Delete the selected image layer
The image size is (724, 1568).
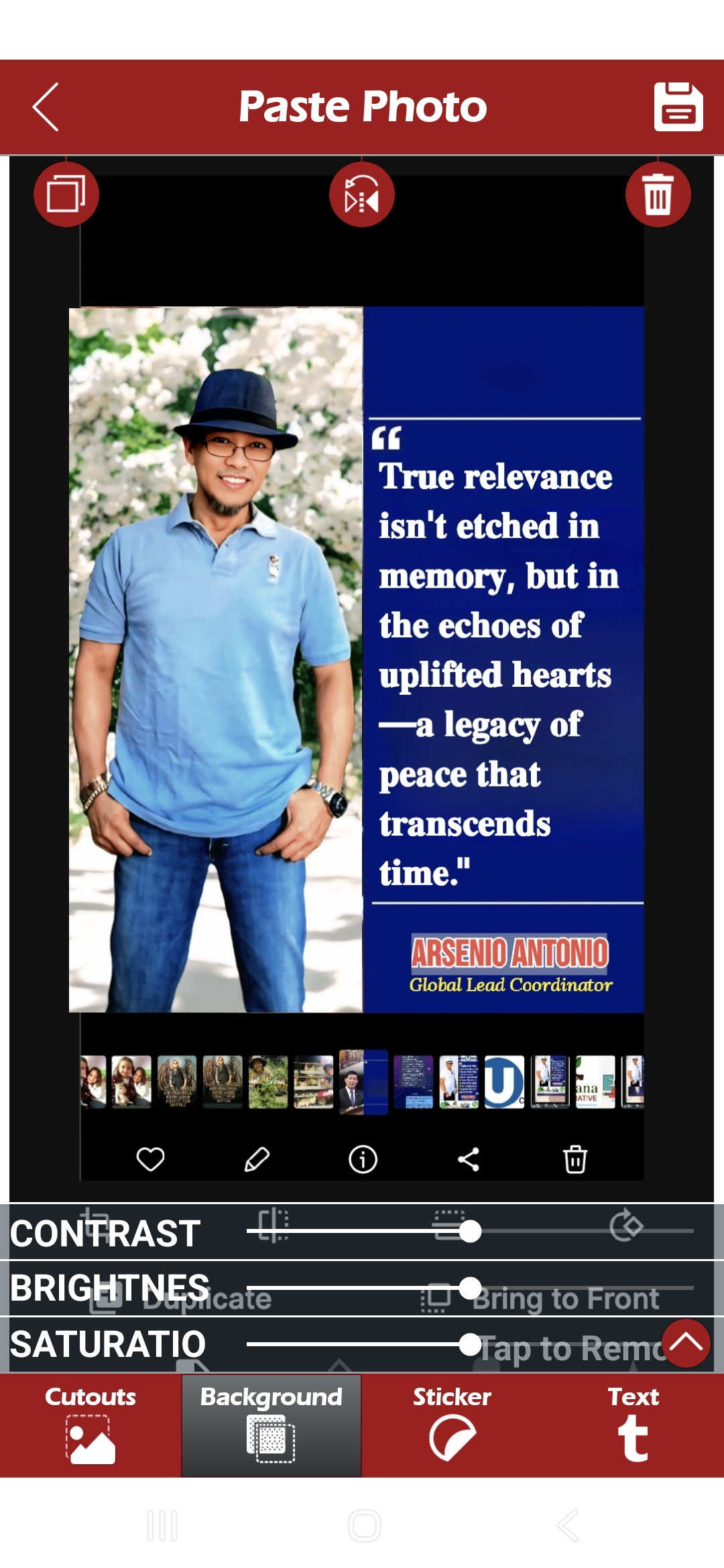click(x=658, y=194)
